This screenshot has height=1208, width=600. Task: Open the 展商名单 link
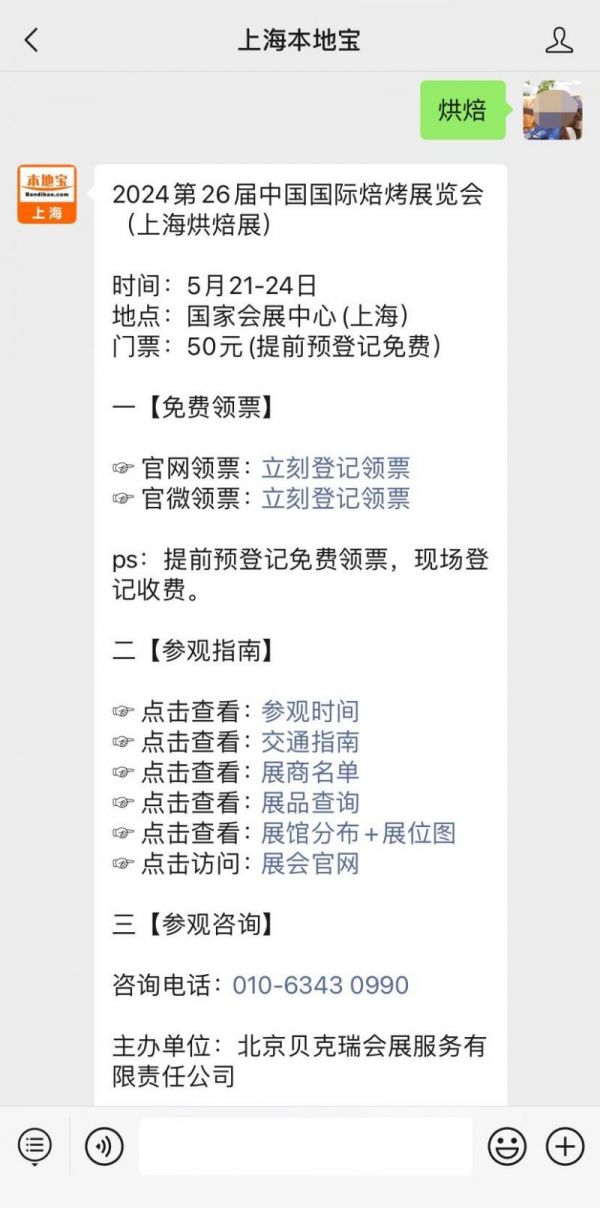coord(310,772)
